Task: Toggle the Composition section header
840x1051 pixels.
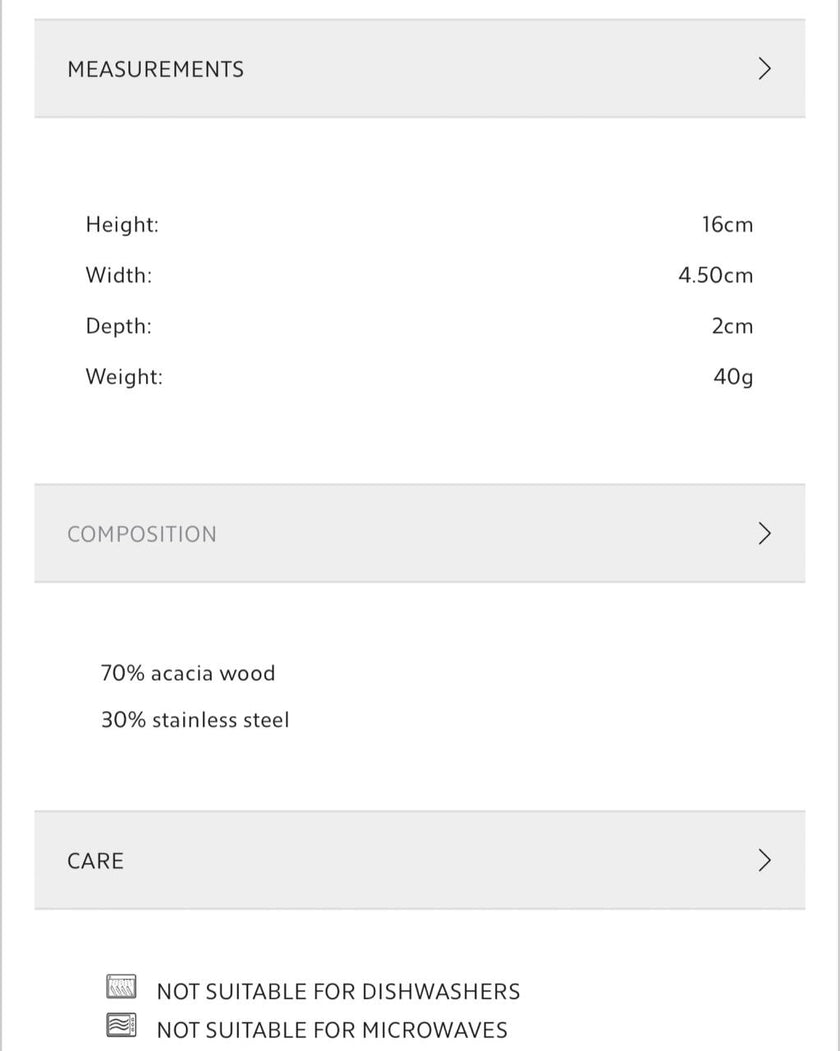Action: click(419, 533)
